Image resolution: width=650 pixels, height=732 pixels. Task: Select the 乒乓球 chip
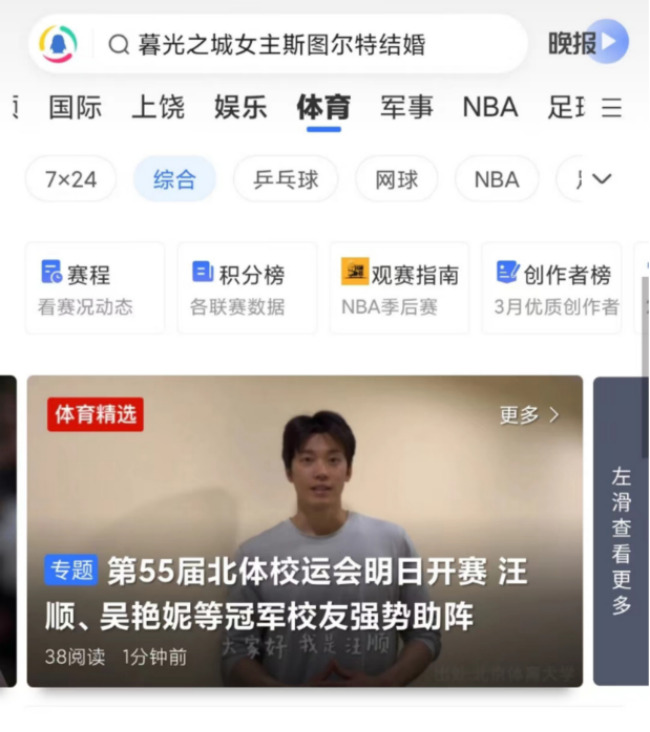point(286,179)
